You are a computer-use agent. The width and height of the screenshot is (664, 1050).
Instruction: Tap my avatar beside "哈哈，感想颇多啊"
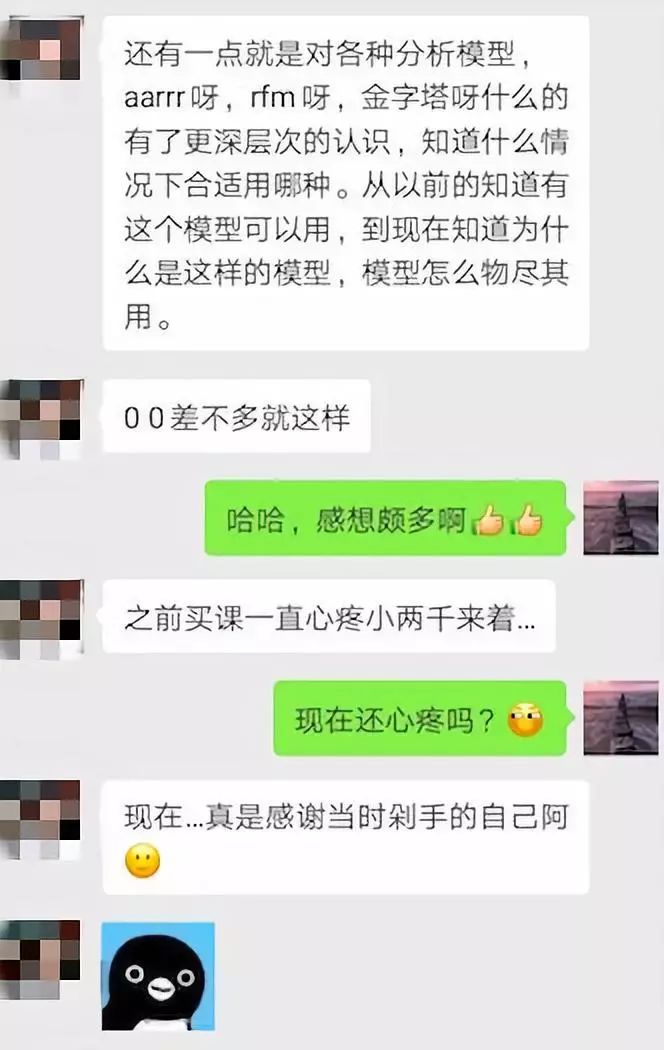coord(620,517)
